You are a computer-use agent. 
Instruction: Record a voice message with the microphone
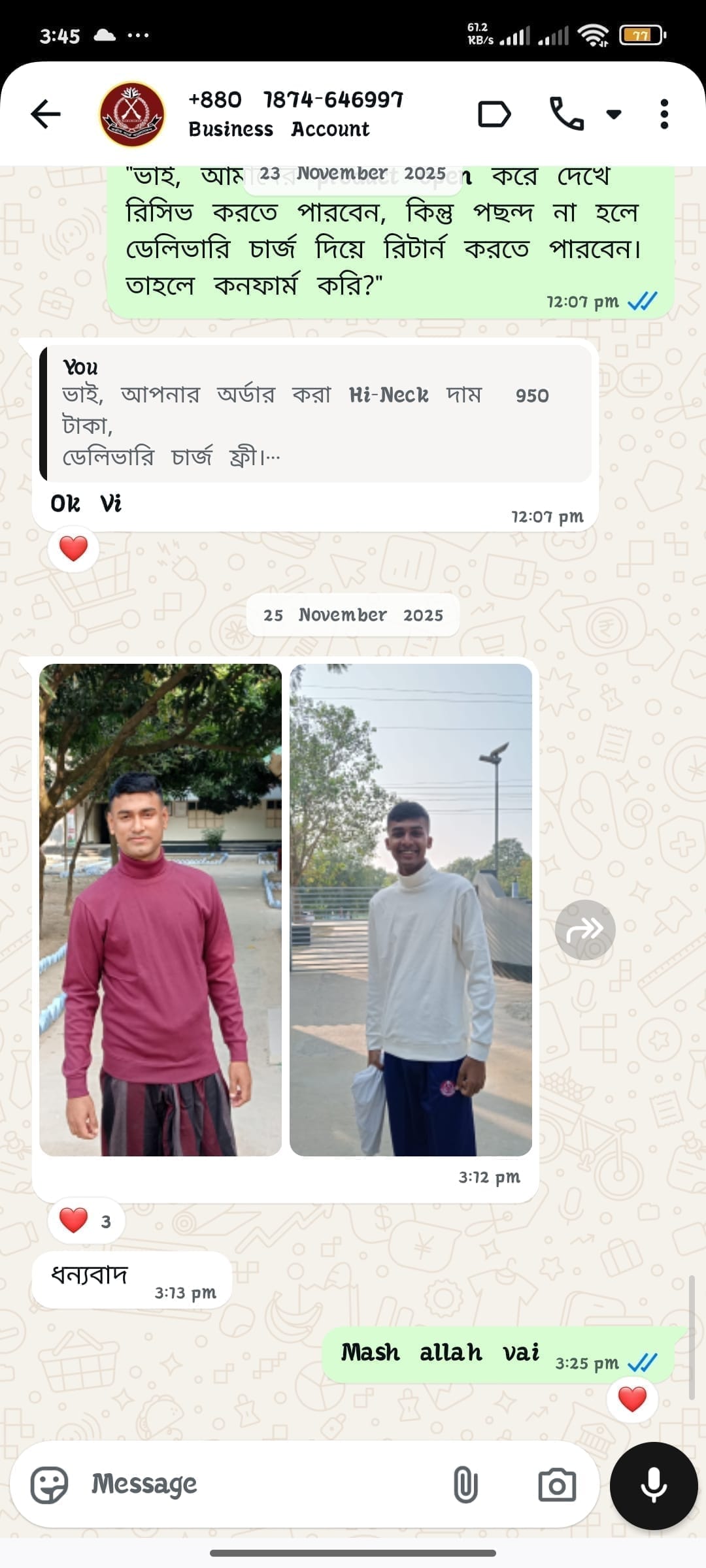(x=654, y=1486)
